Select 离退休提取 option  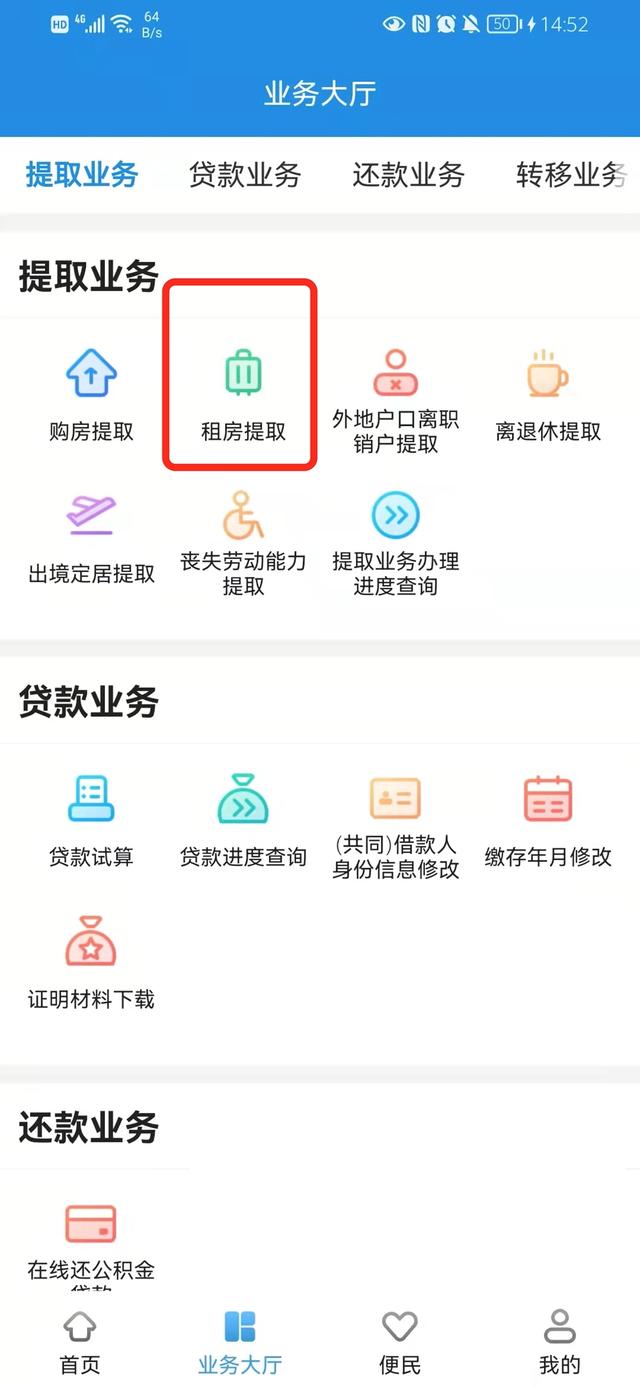[548, 395]
